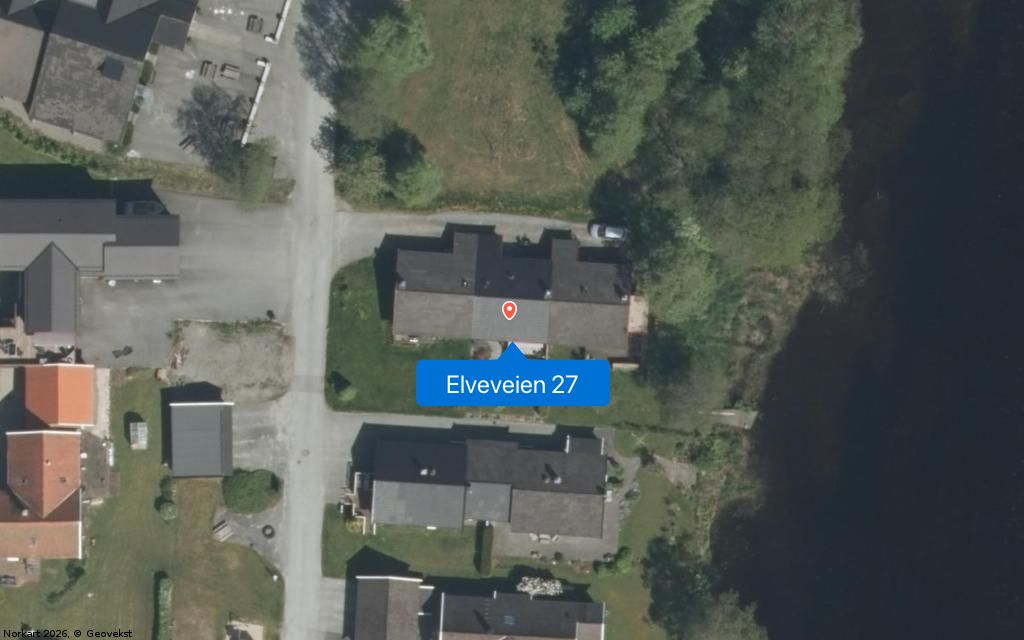1024x640 pixels.
Task: Tap the red location pin marker
Action: [x=509, y=310]
